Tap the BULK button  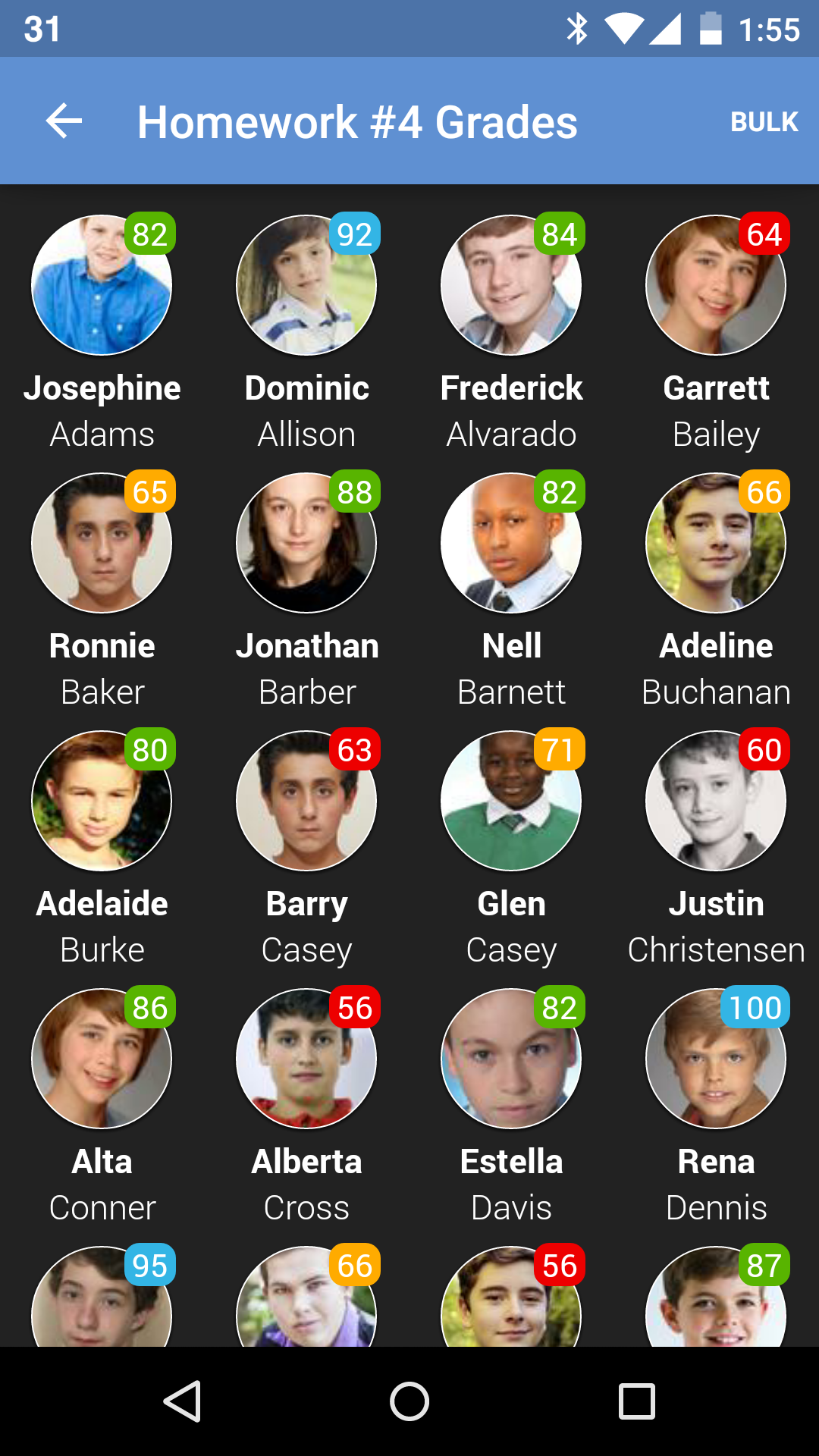pos(764,121)
